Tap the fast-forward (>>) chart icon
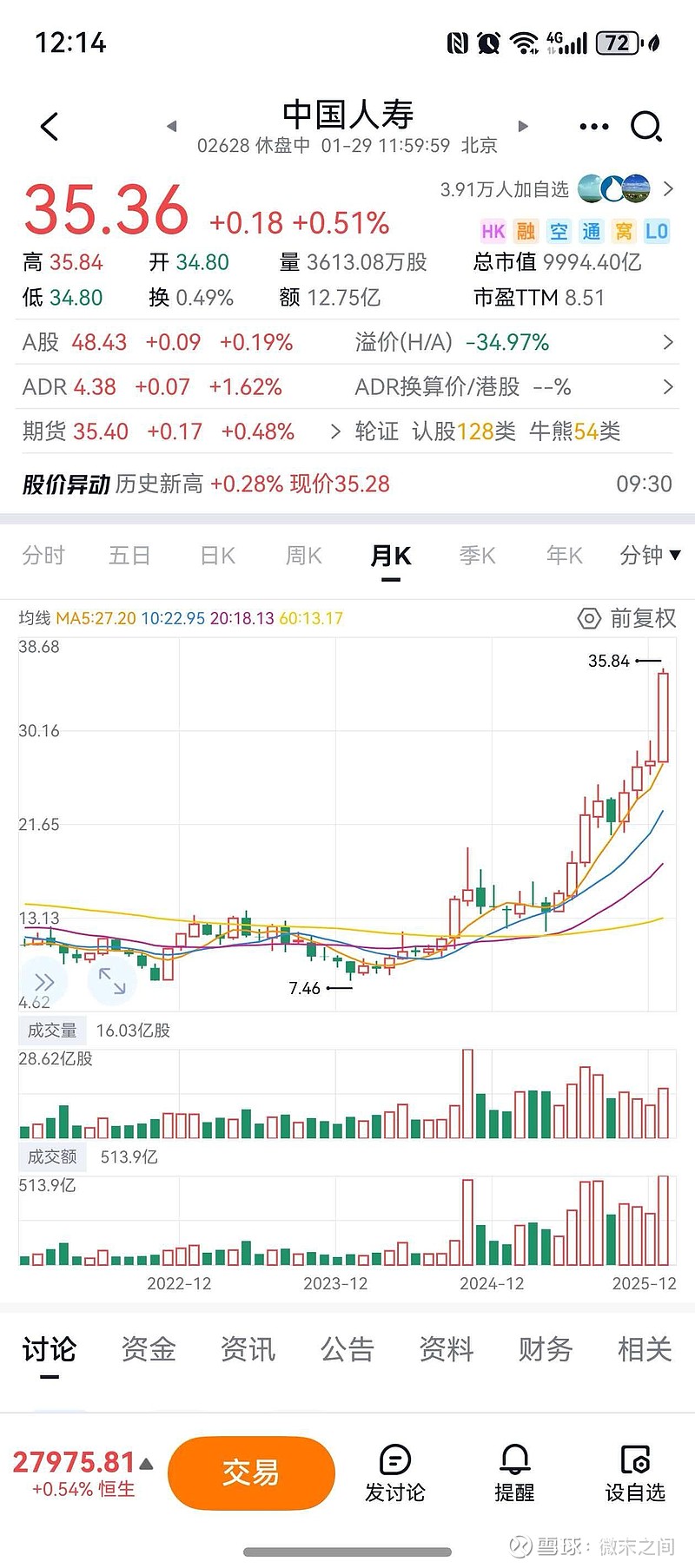695x1568 pixels. coord(43,981)
